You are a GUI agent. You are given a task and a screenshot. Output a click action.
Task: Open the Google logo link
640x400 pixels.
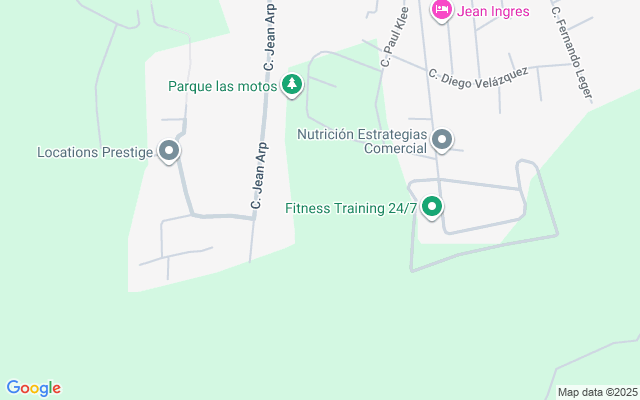[33, 388]
